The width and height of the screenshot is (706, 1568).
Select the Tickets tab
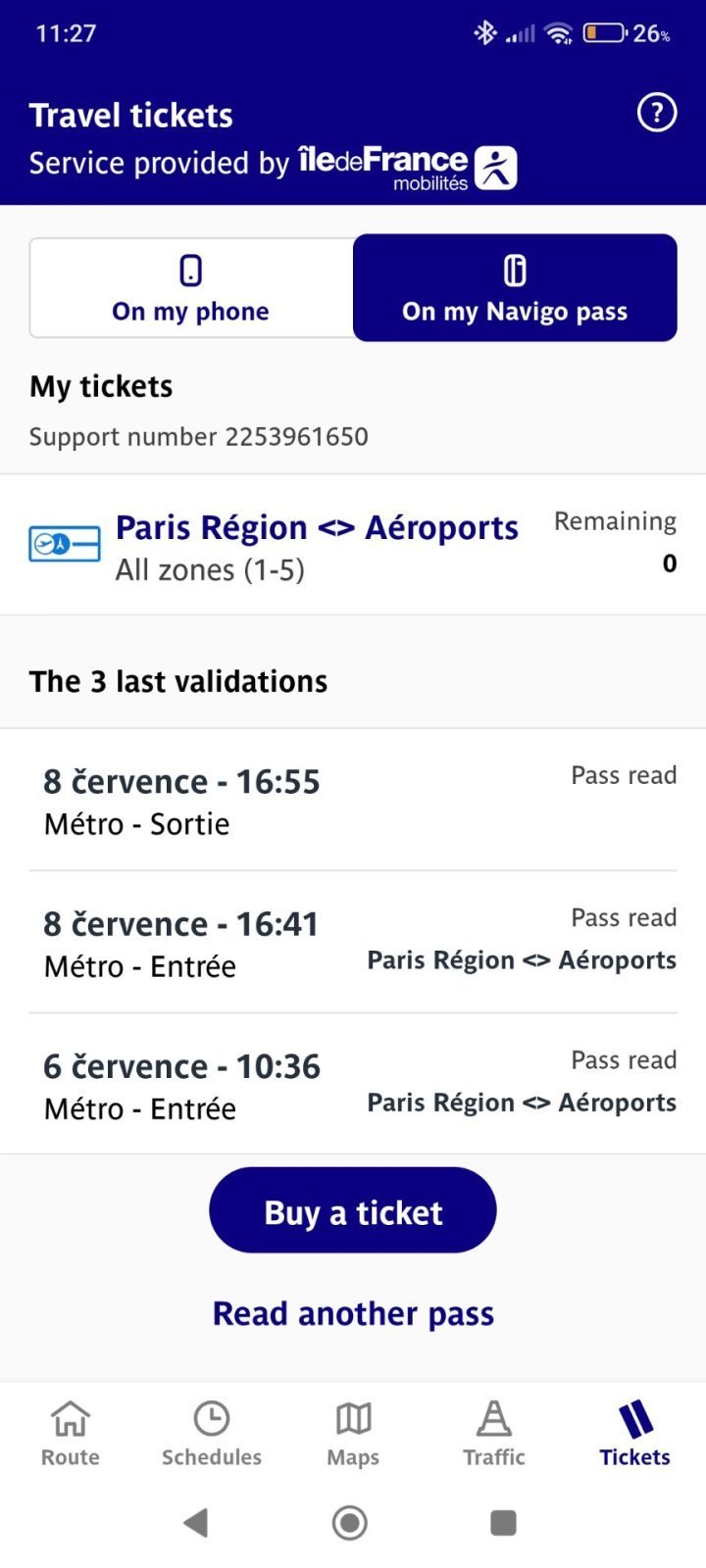click(x=635, y=1433)
